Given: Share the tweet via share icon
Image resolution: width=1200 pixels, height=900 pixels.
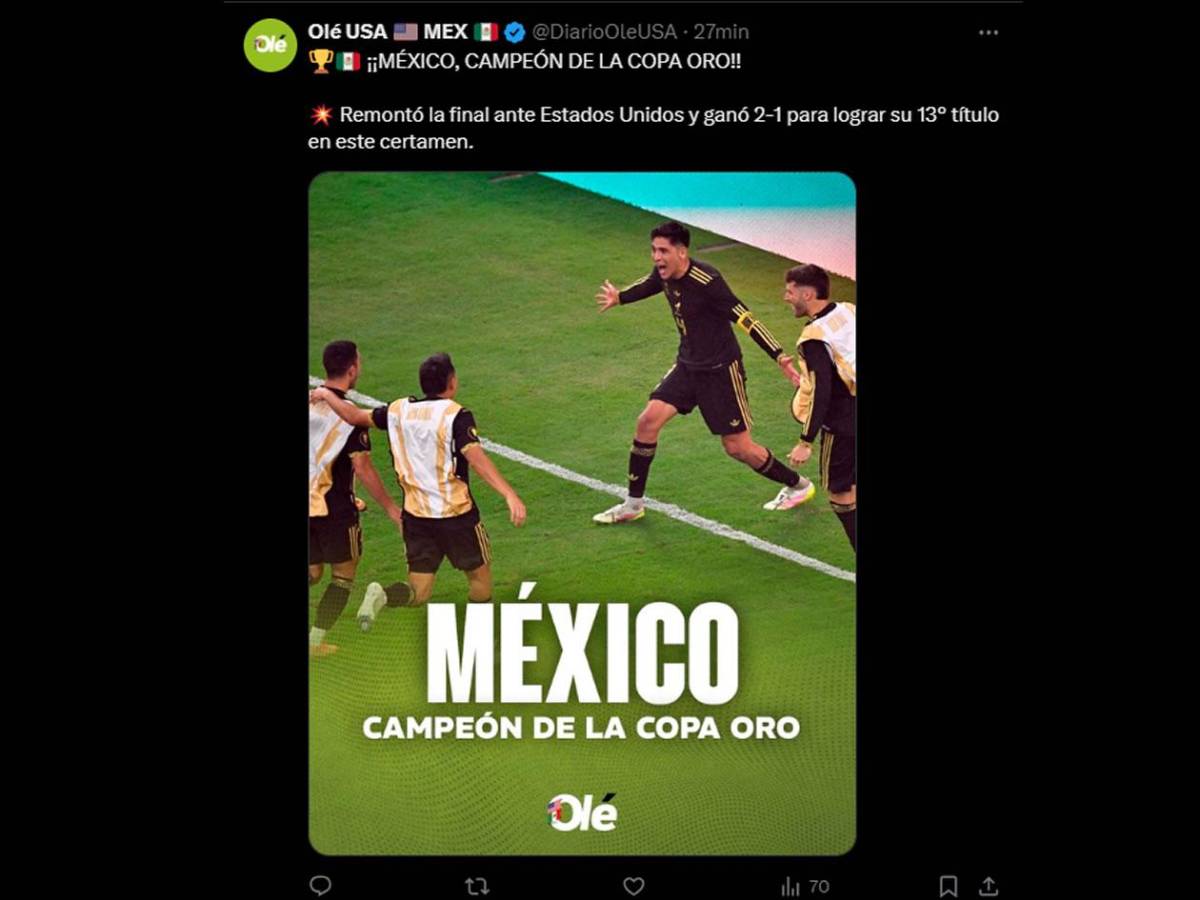Looking at the screenshot, I should coord(988,886).
